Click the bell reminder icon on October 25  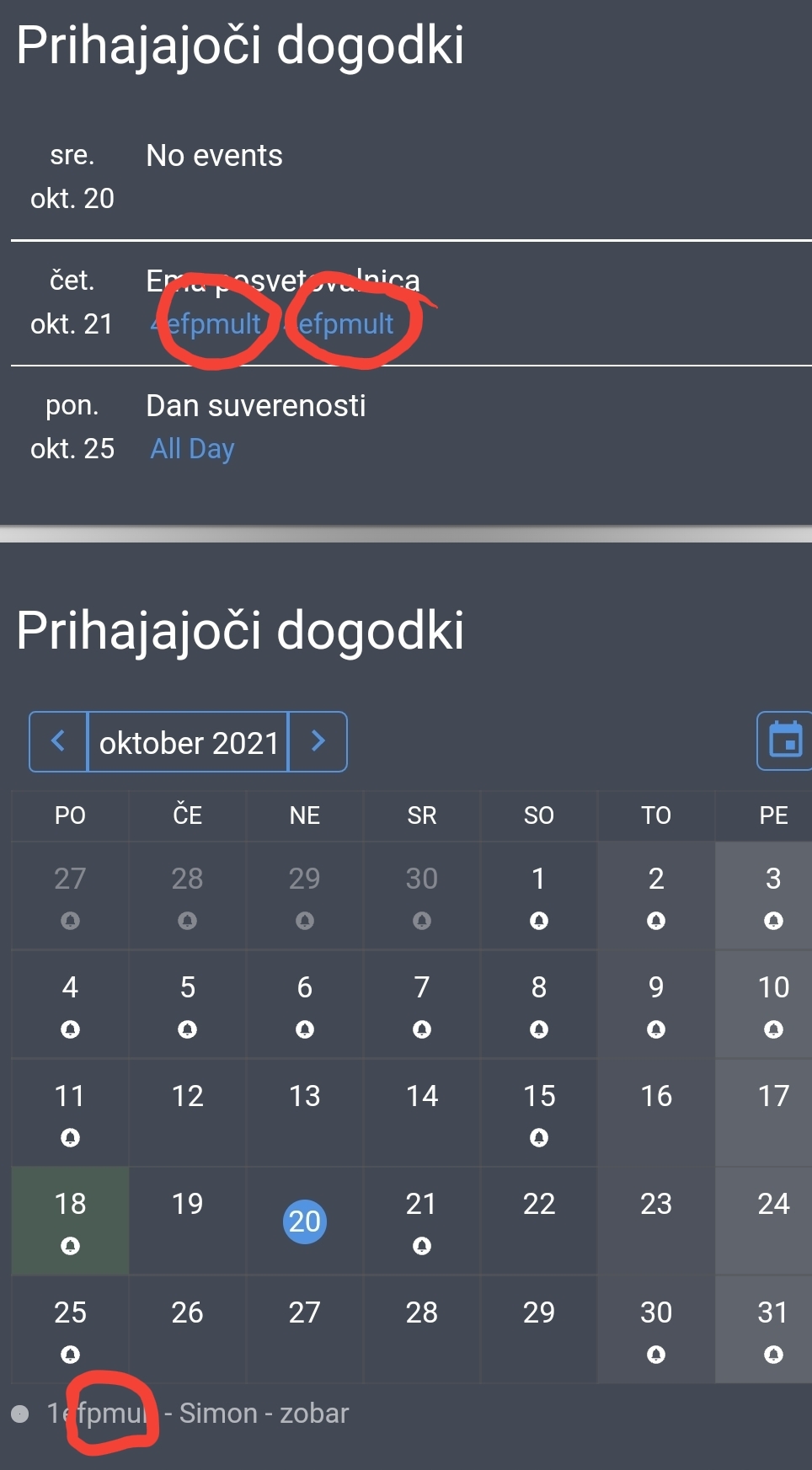tap(71, 1355)
